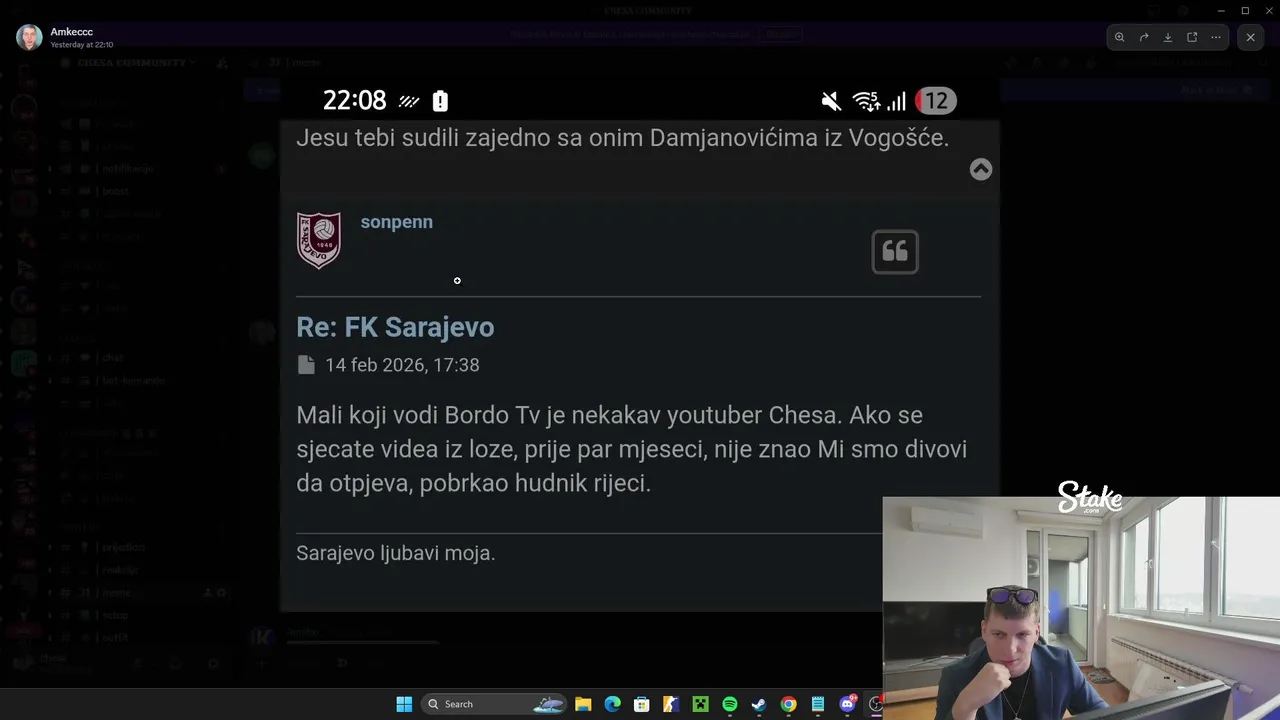Launch Microsoft Edge from the taskbar
The width and height of the screenshot is (1280, 720).
click(x=612, y=704)
